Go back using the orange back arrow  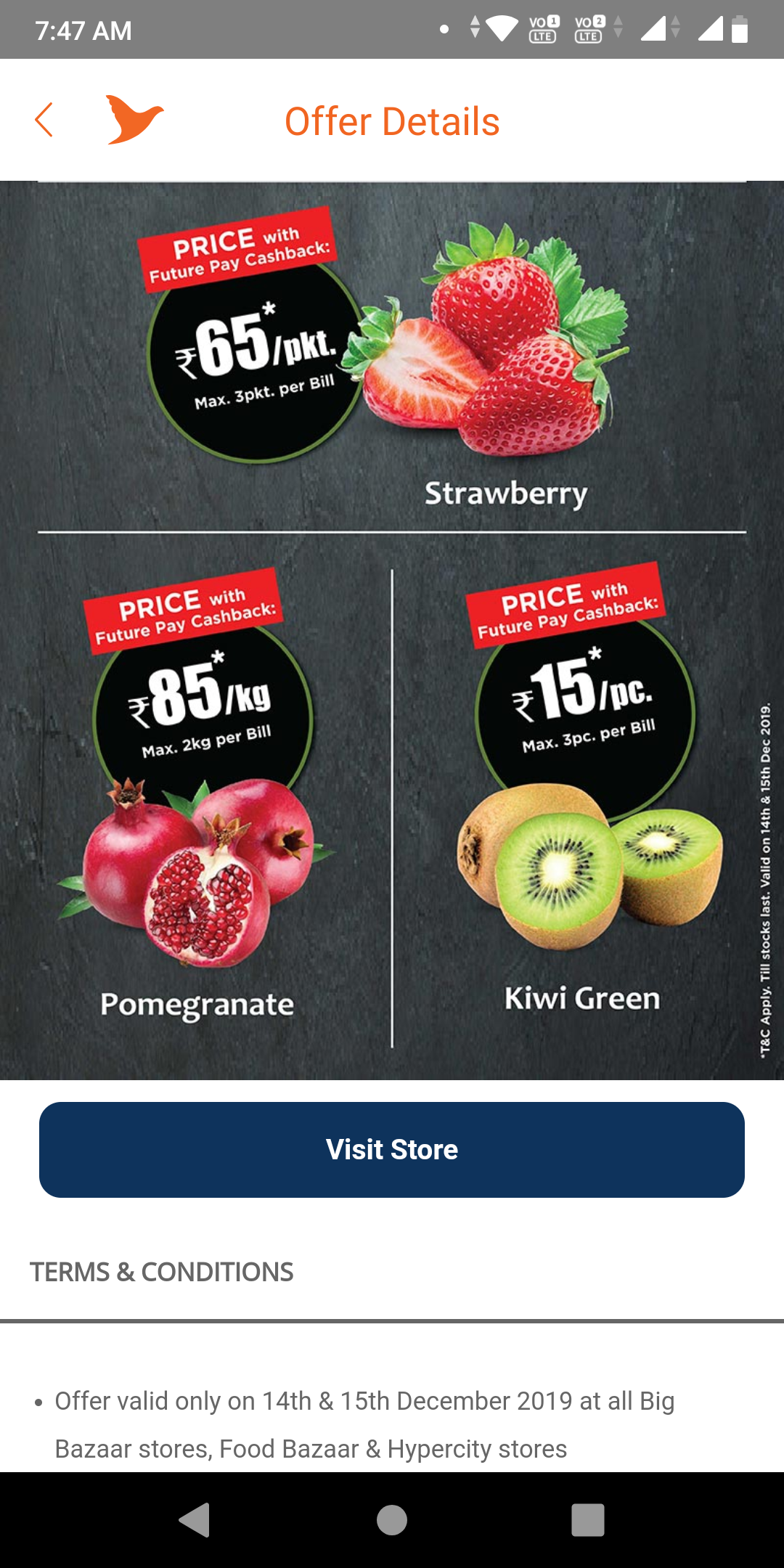coord(44,120)
